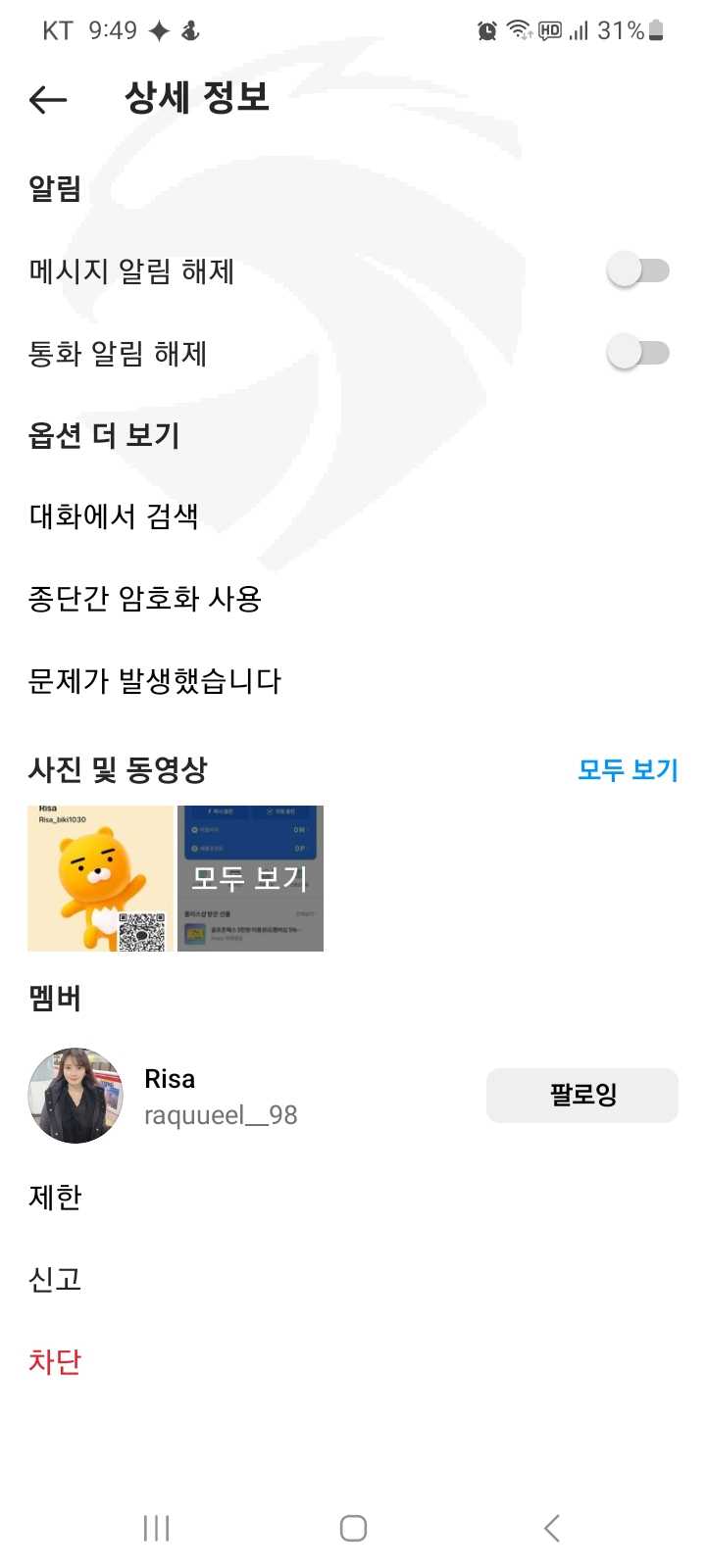Go to the home screen
The height and width of the screenshot is (1568, 706).
[x=353, y=1528]
